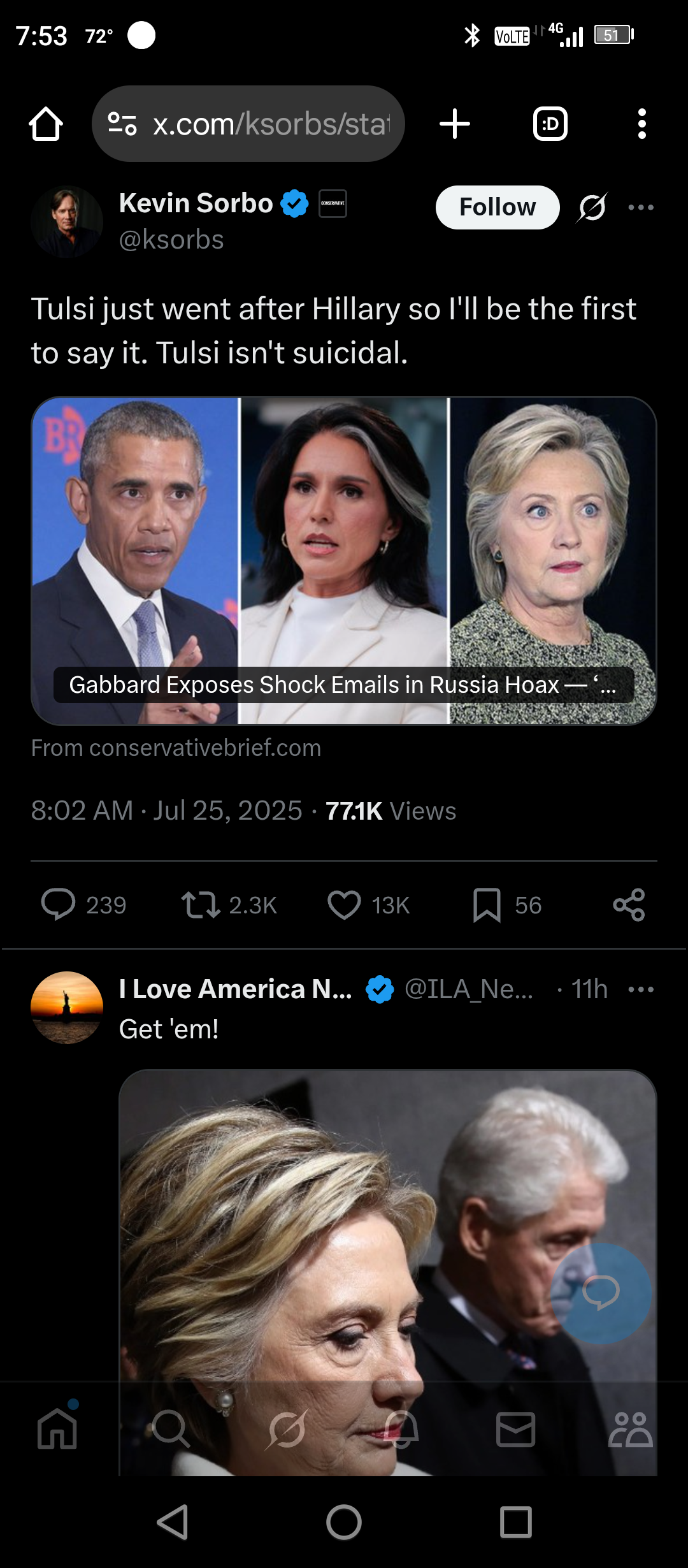Follow Kevin Sorbo

(498, 207)
